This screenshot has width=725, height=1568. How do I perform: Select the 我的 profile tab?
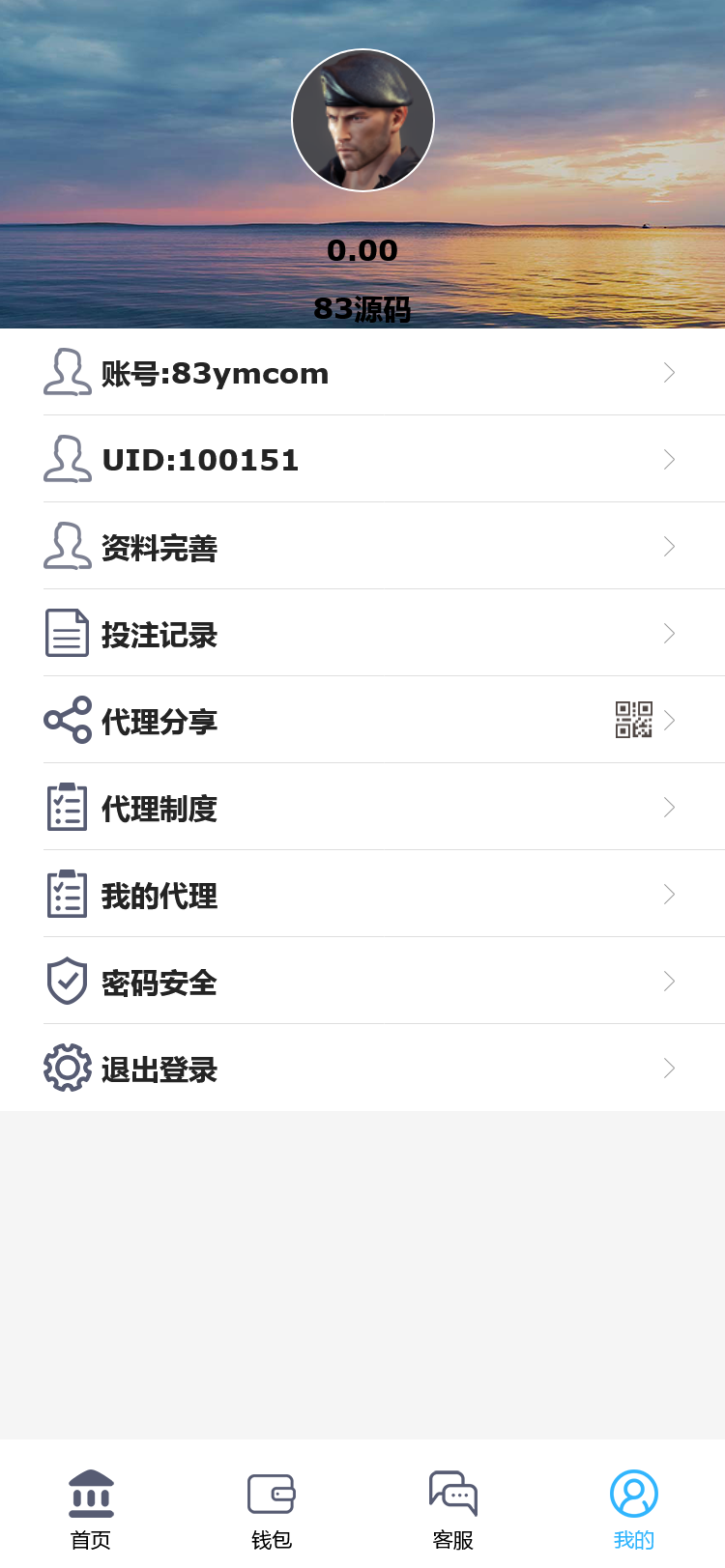[x=634, y=1509]
